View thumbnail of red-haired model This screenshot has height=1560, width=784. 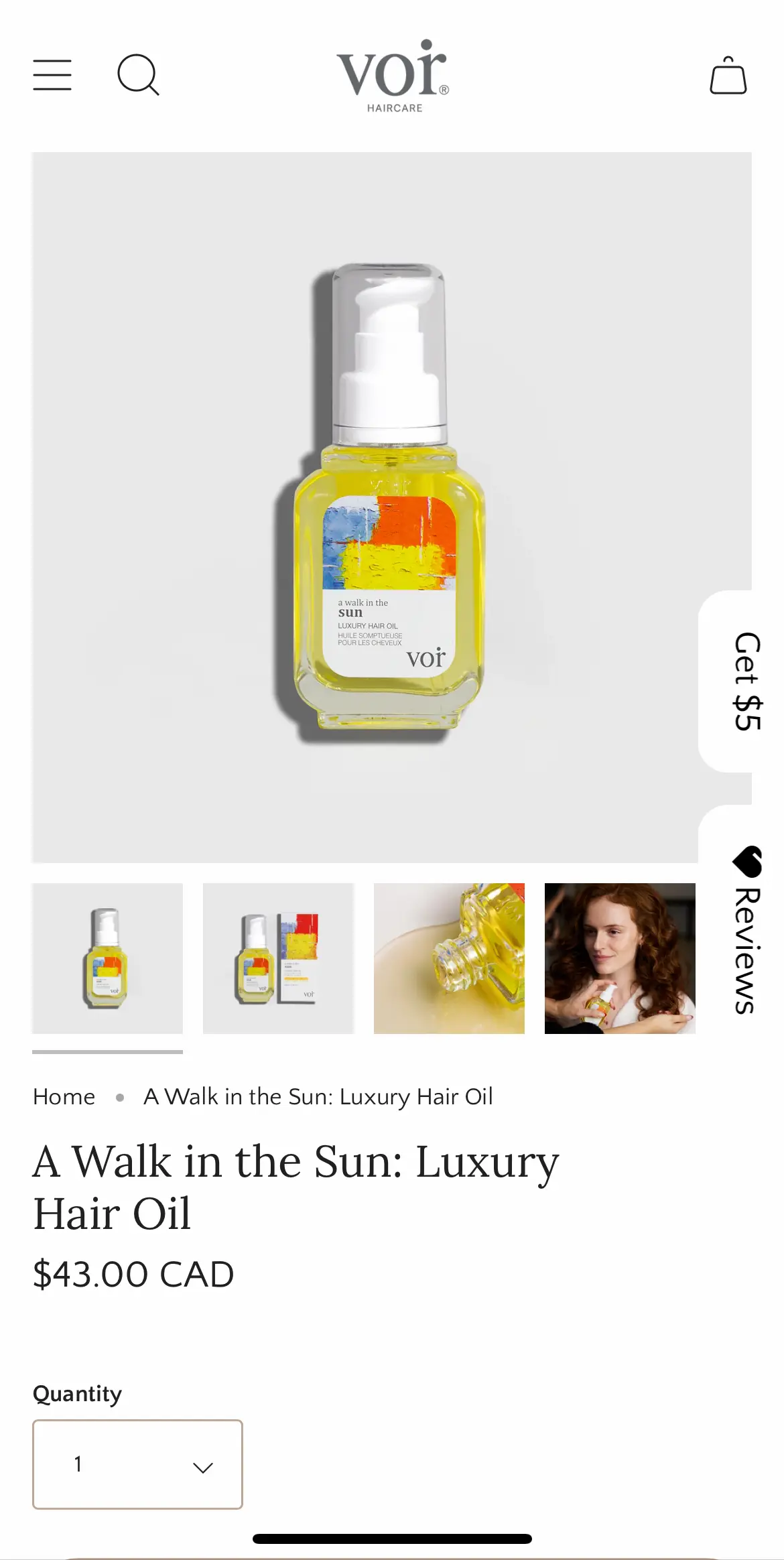[x=620, y=958]
